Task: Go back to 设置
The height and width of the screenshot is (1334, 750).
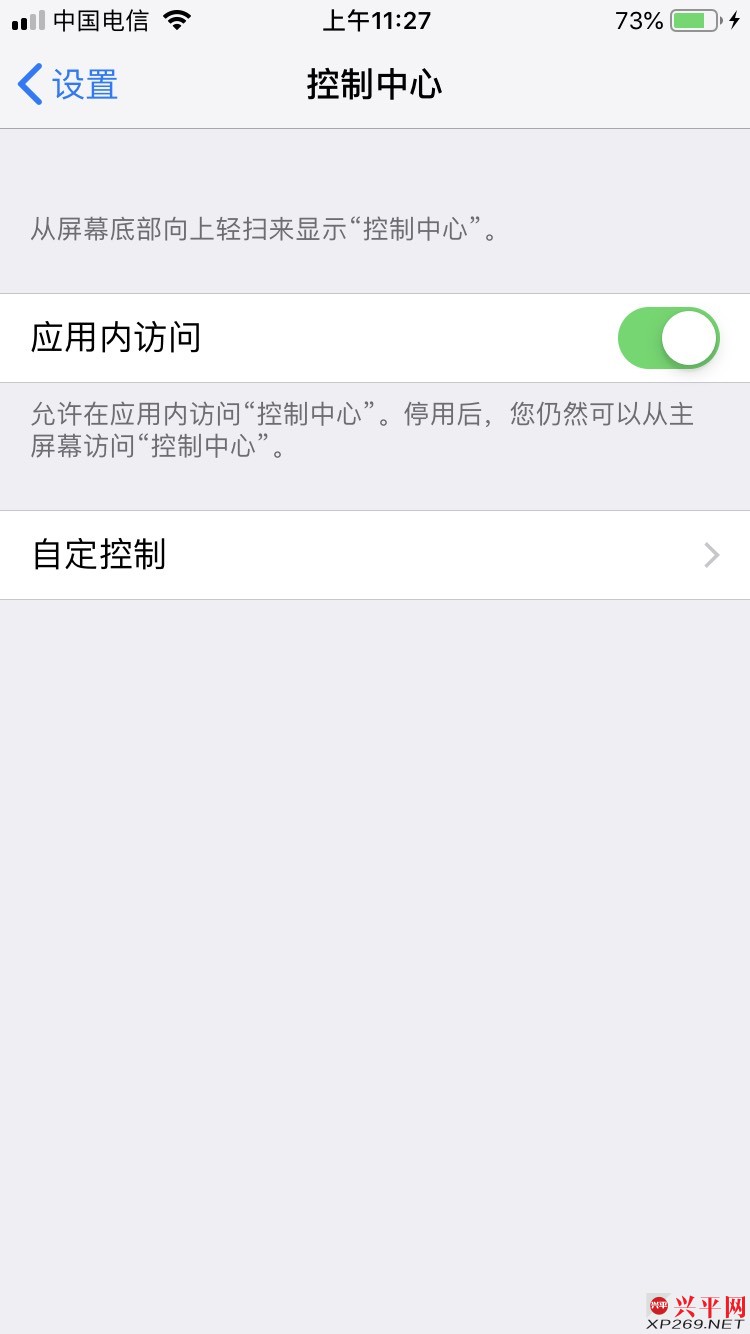Action: click(68, 85)
